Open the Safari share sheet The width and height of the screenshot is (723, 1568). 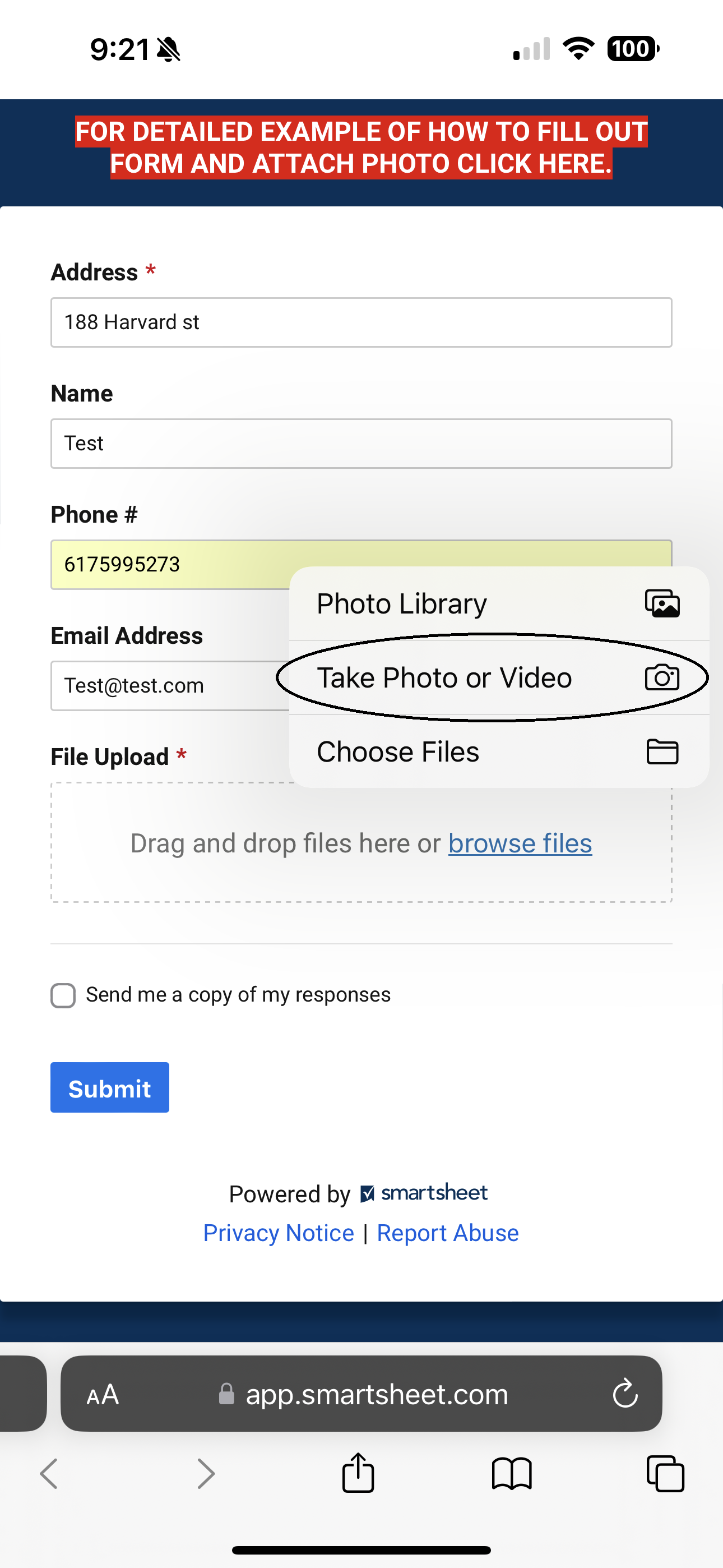pyautogui.click(x=358, y=1474)
